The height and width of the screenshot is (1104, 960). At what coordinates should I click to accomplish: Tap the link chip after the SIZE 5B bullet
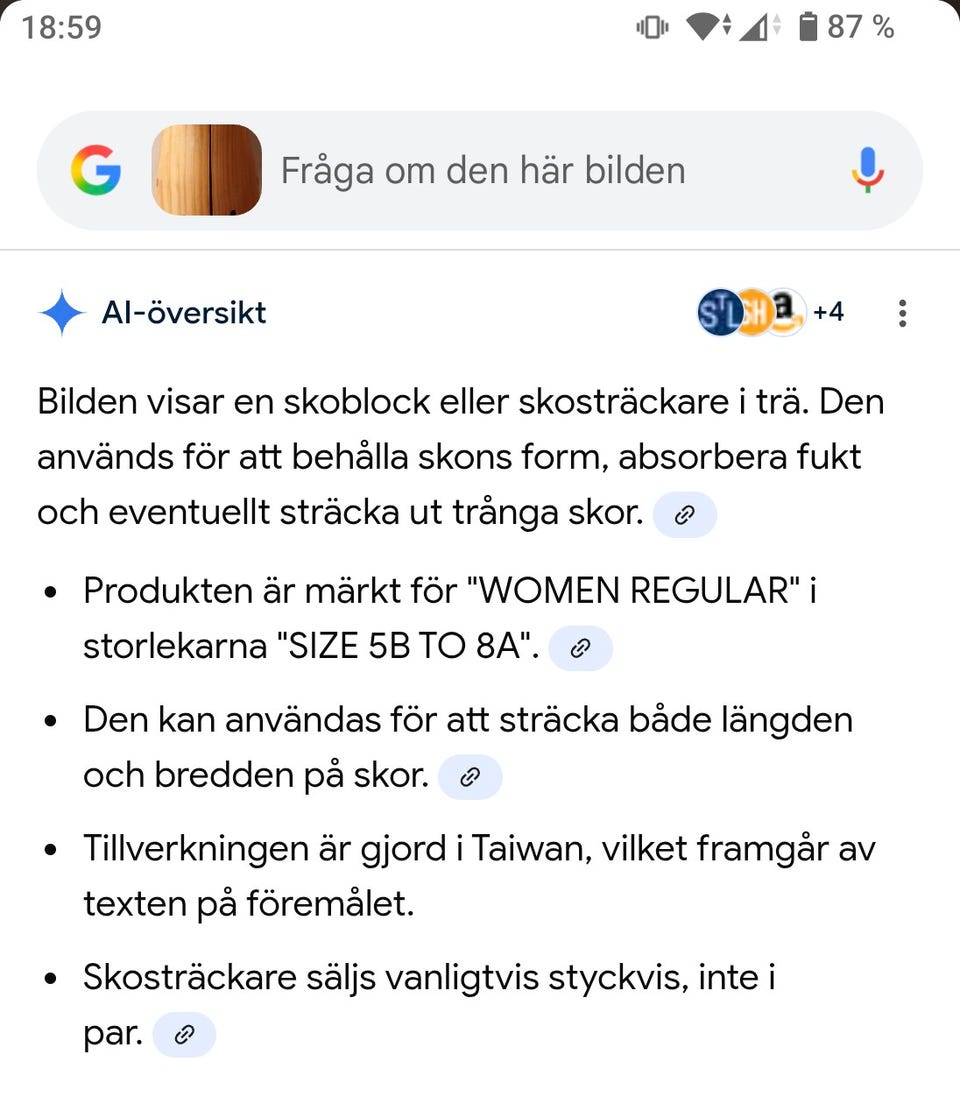(581, 648)
